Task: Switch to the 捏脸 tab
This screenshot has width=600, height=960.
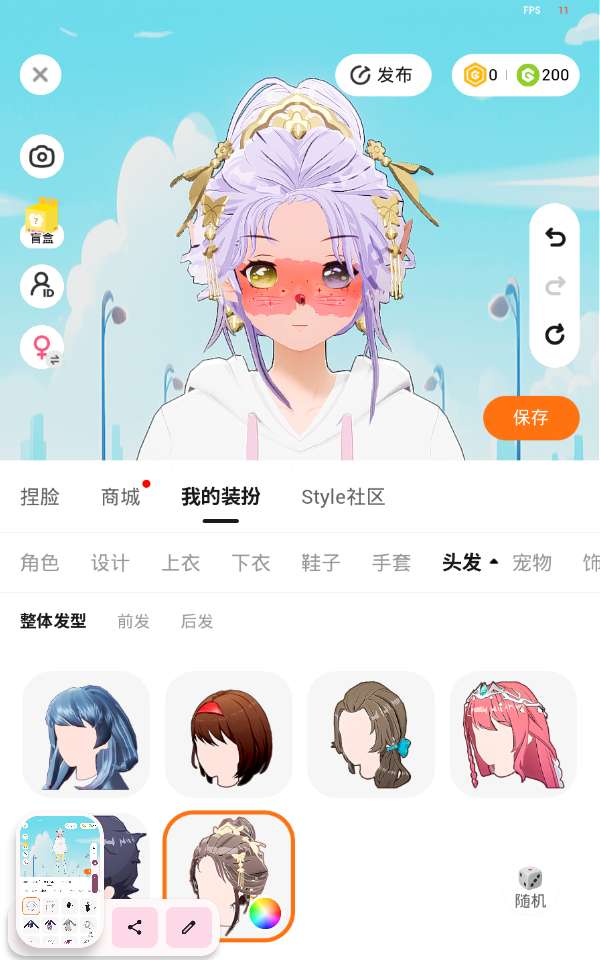Action: tap(40, 497)
